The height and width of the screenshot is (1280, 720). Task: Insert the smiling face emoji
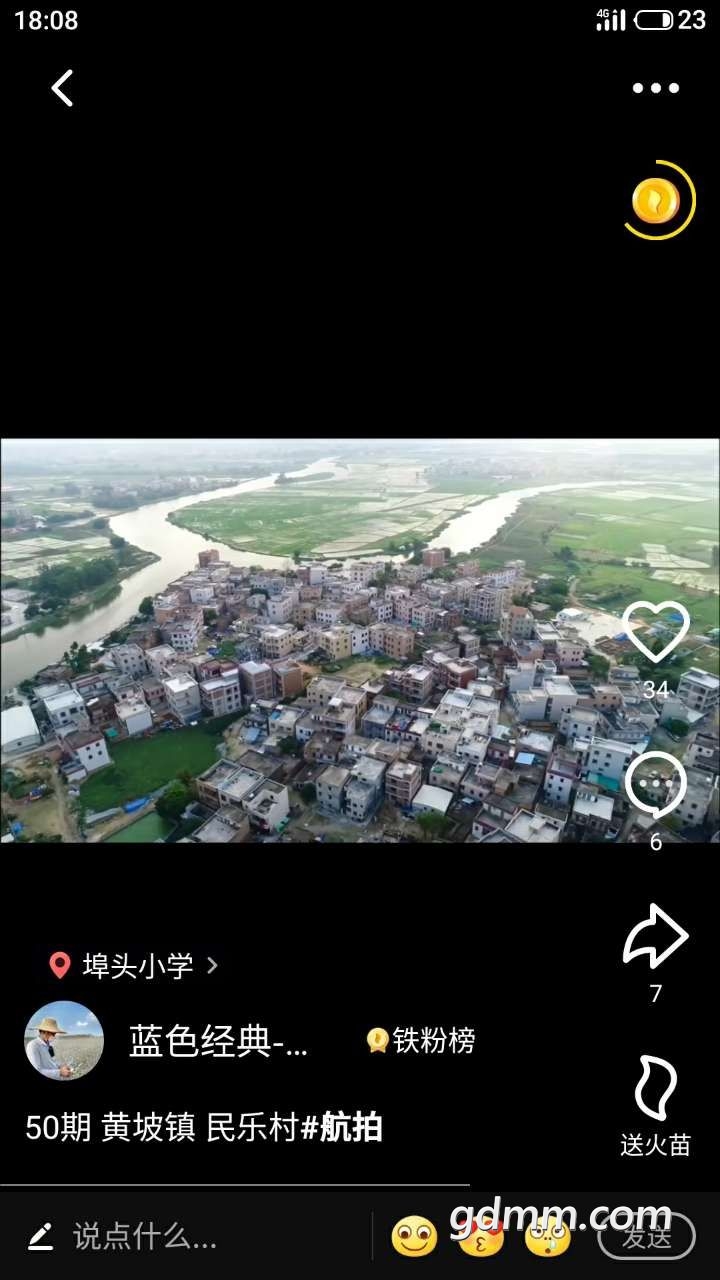(x=414, y=1237)
